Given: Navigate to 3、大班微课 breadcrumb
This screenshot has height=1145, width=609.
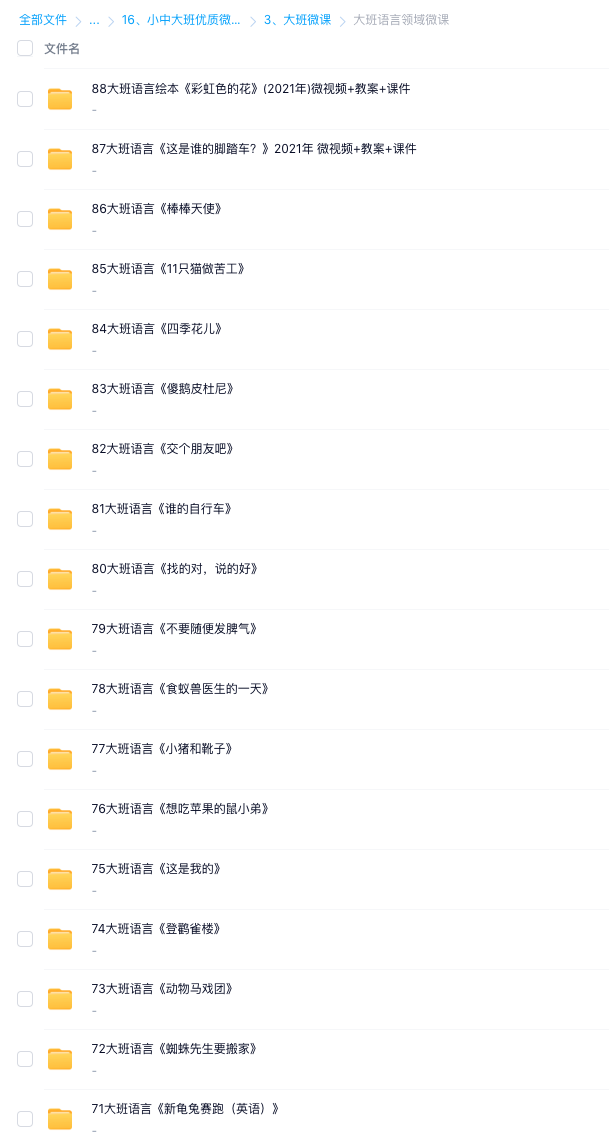Looking at the screenshot, I should 297,20.
